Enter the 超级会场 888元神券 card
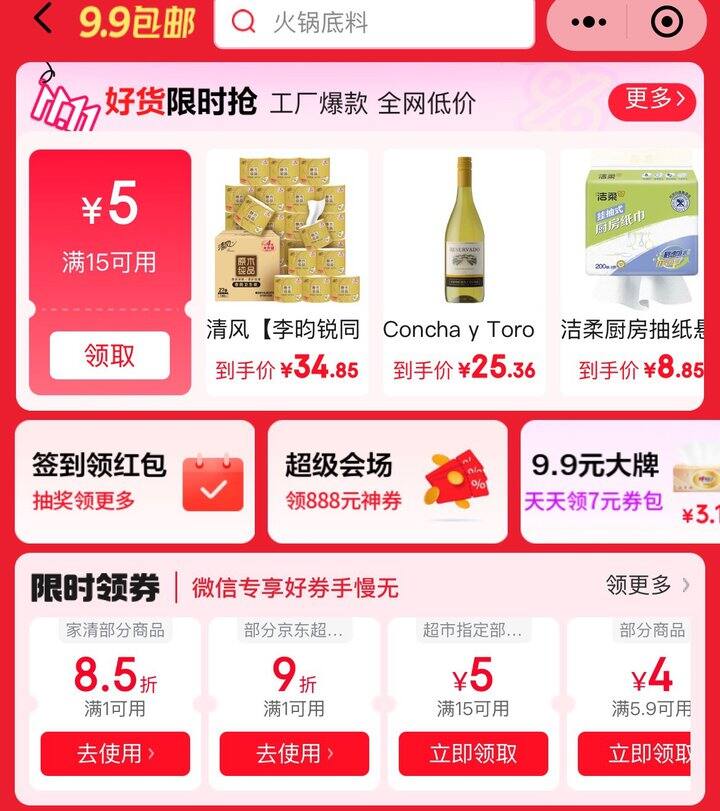The image size is (720, 811). tap(387, 481)
